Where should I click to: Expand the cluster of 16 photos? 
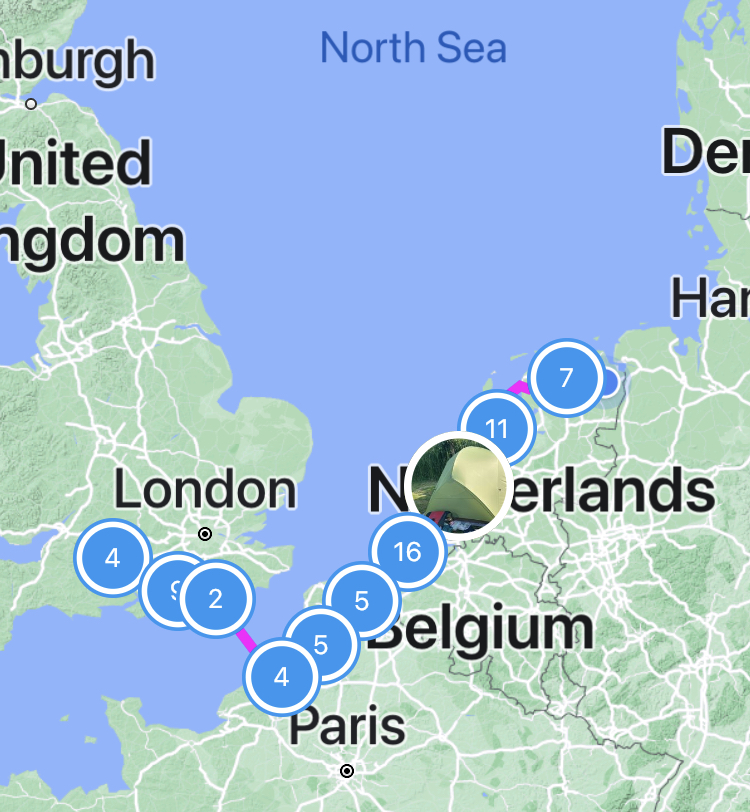tap(407, 551)
